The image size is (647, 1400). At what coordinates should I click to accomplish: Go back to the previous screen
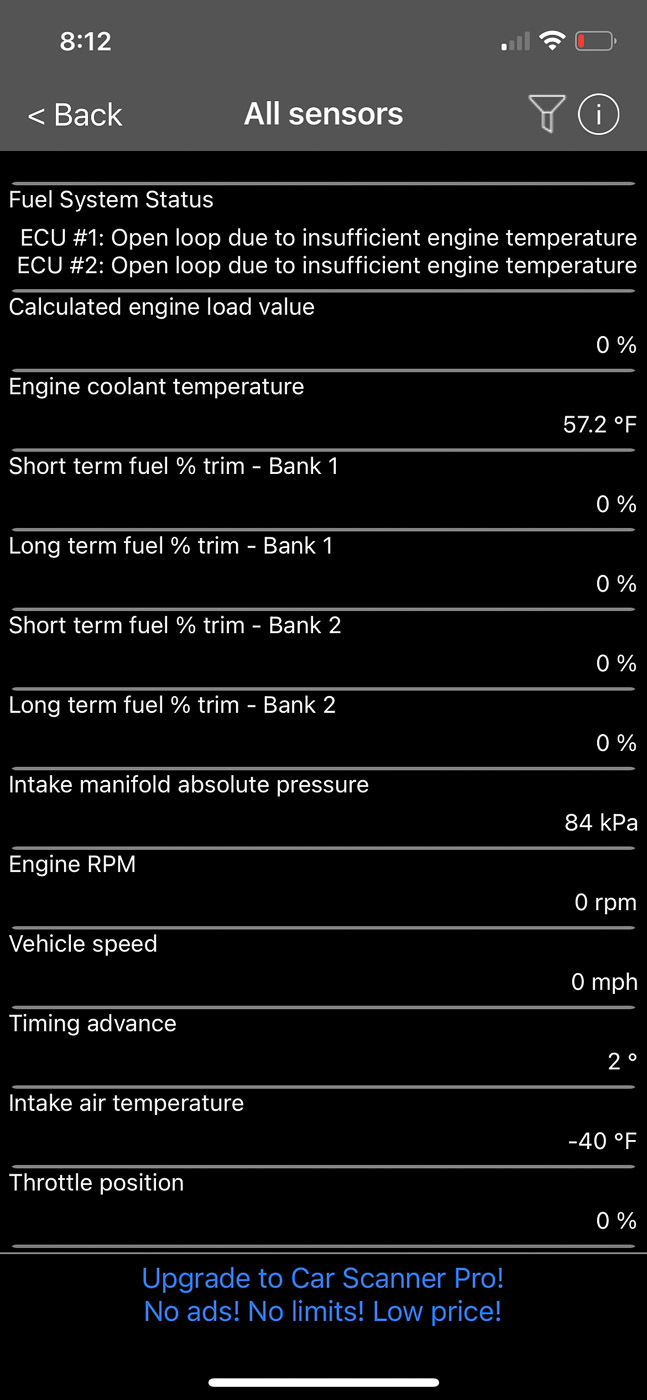[x=75, y=115]
